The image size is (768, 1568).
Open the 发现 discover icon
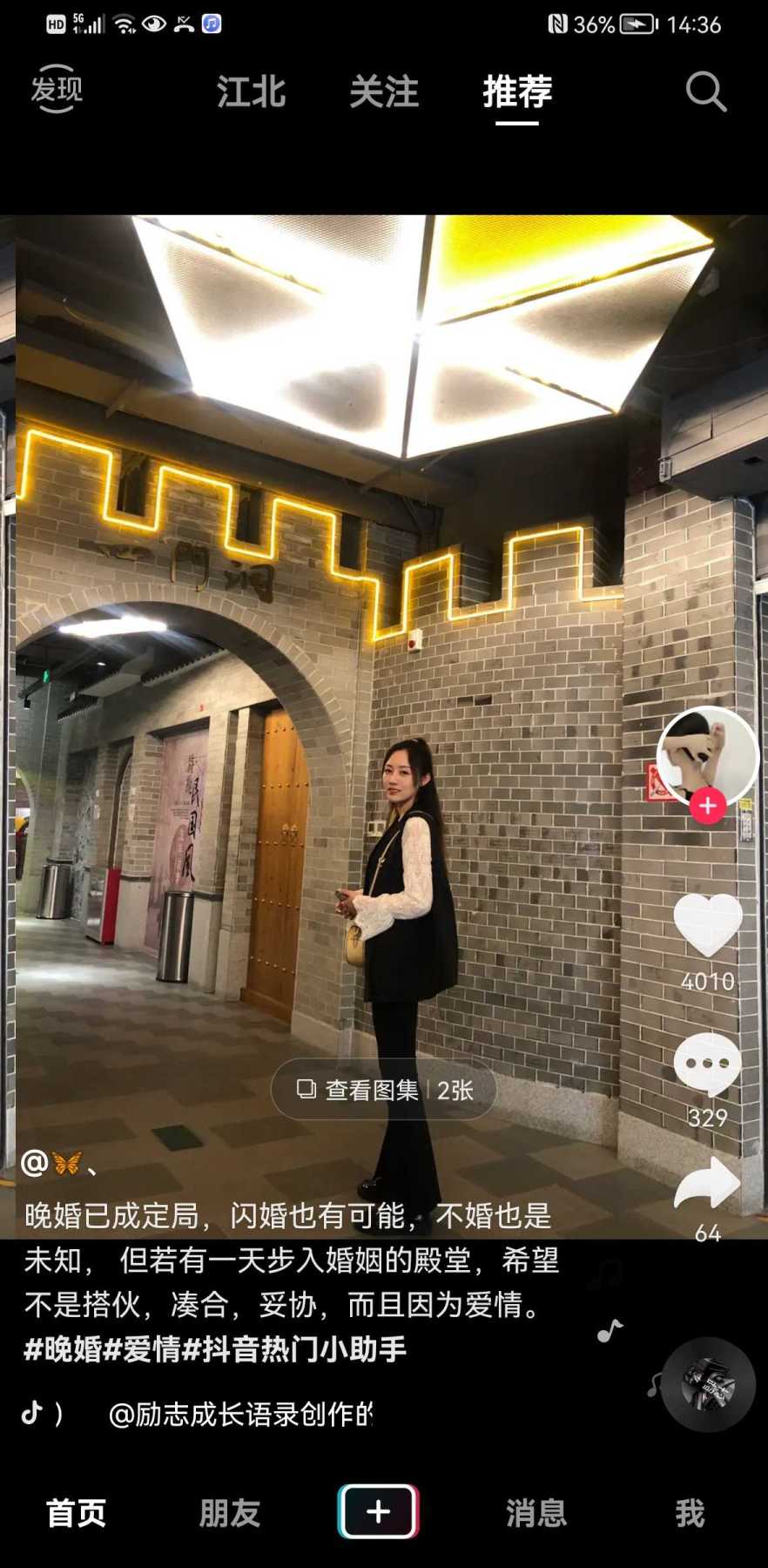pyautogui.click(x=57, y=89)
